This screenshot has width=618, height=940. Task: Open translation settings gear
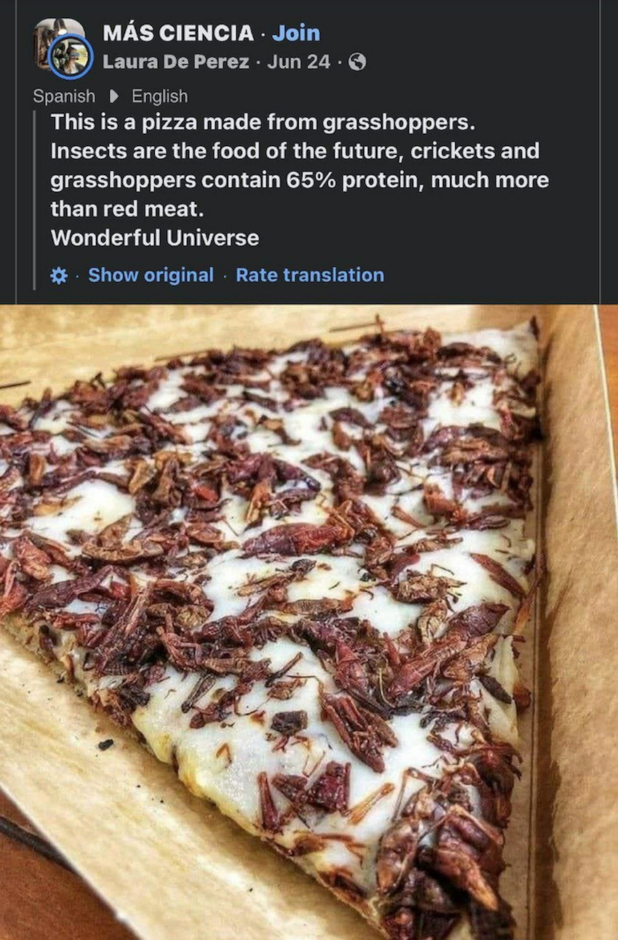[59, 276]
